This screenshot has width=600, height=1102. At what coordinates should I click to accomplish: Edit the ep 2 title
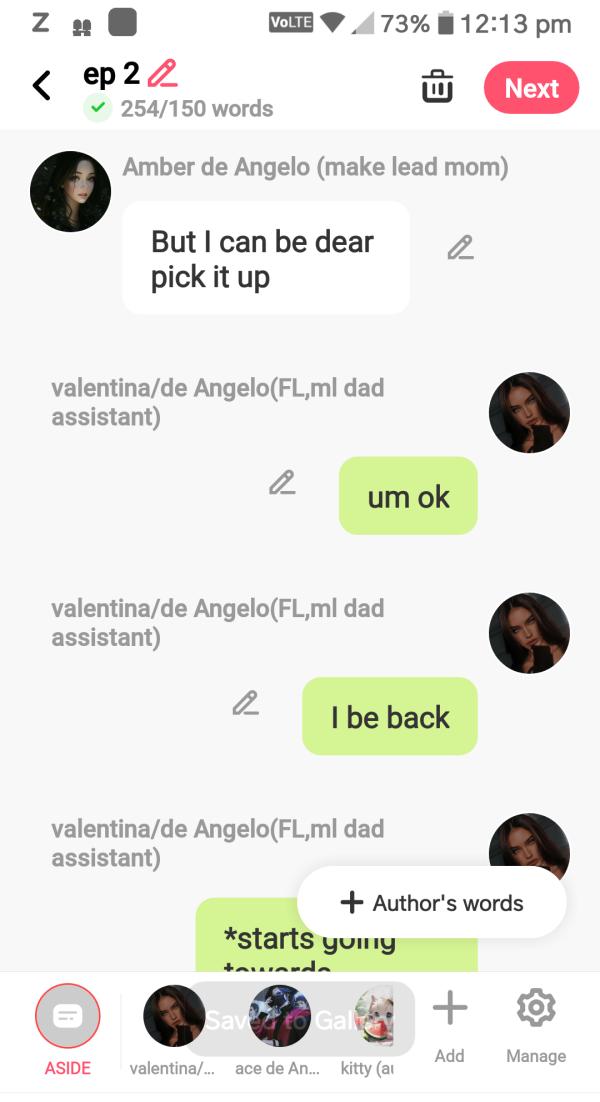point(162,74)
